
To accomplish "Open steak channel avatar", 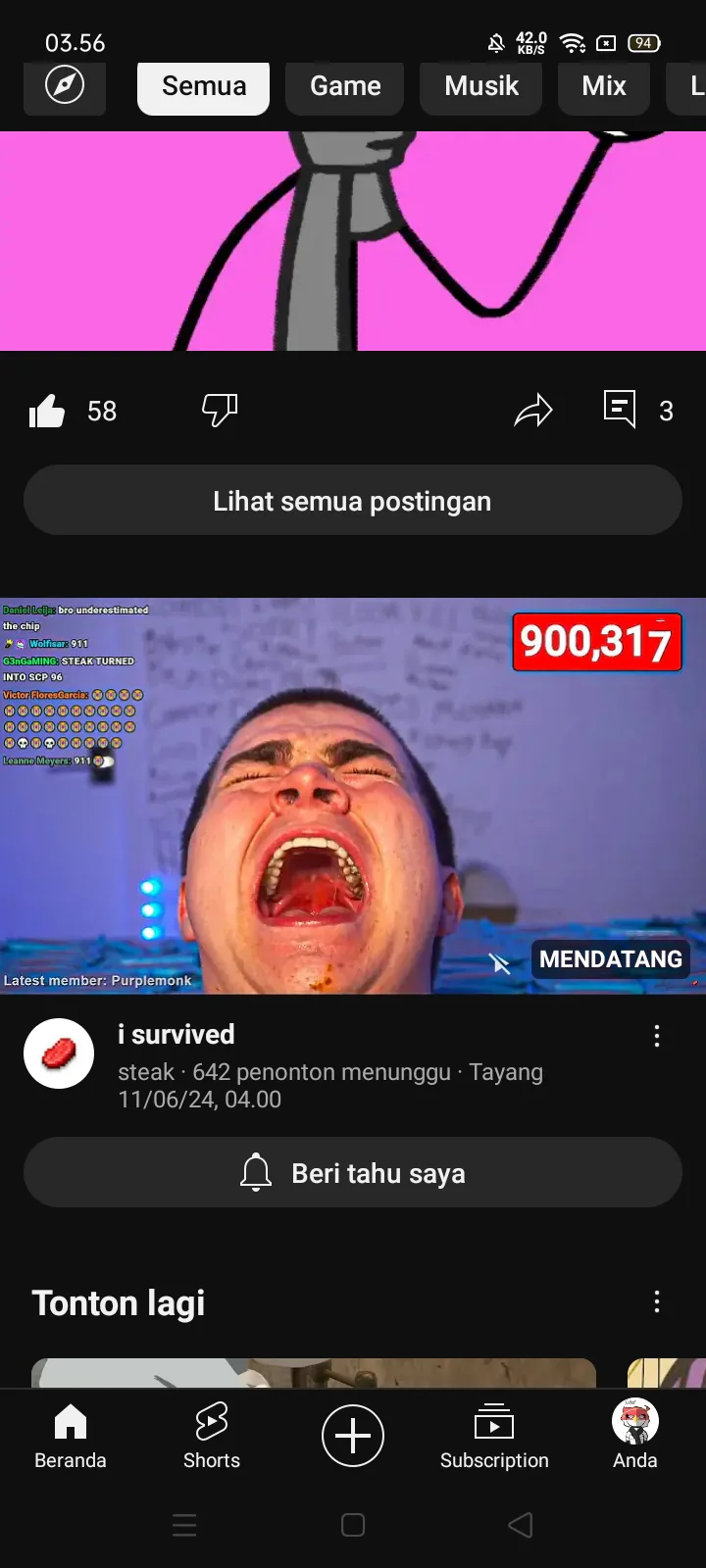I will click(59, 1053).
